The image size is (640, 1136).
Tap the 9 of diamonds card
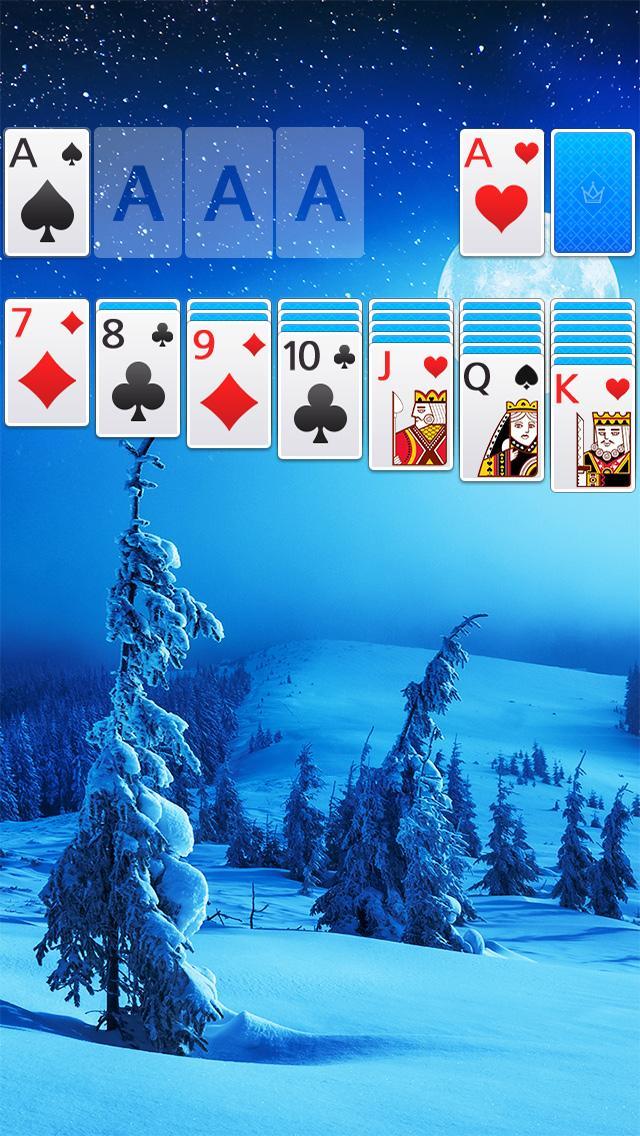[229, 386]
